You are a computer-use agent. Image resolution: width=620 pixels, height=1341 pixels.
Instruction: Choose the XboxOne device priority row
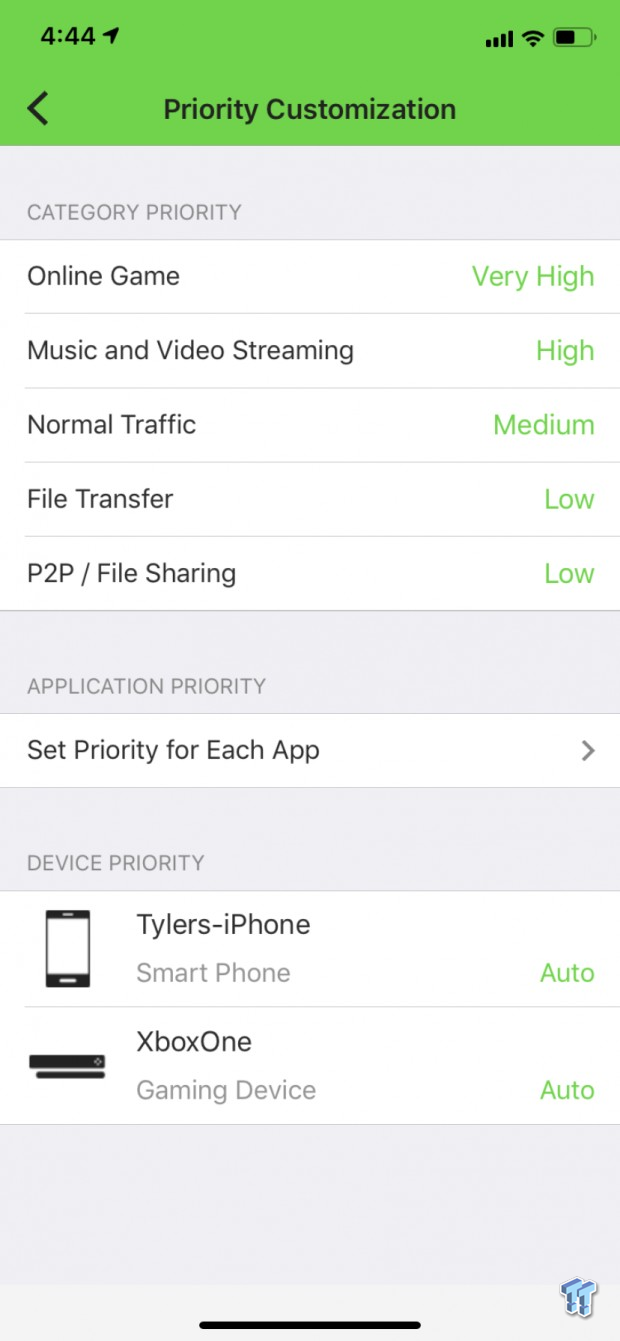310,1066
